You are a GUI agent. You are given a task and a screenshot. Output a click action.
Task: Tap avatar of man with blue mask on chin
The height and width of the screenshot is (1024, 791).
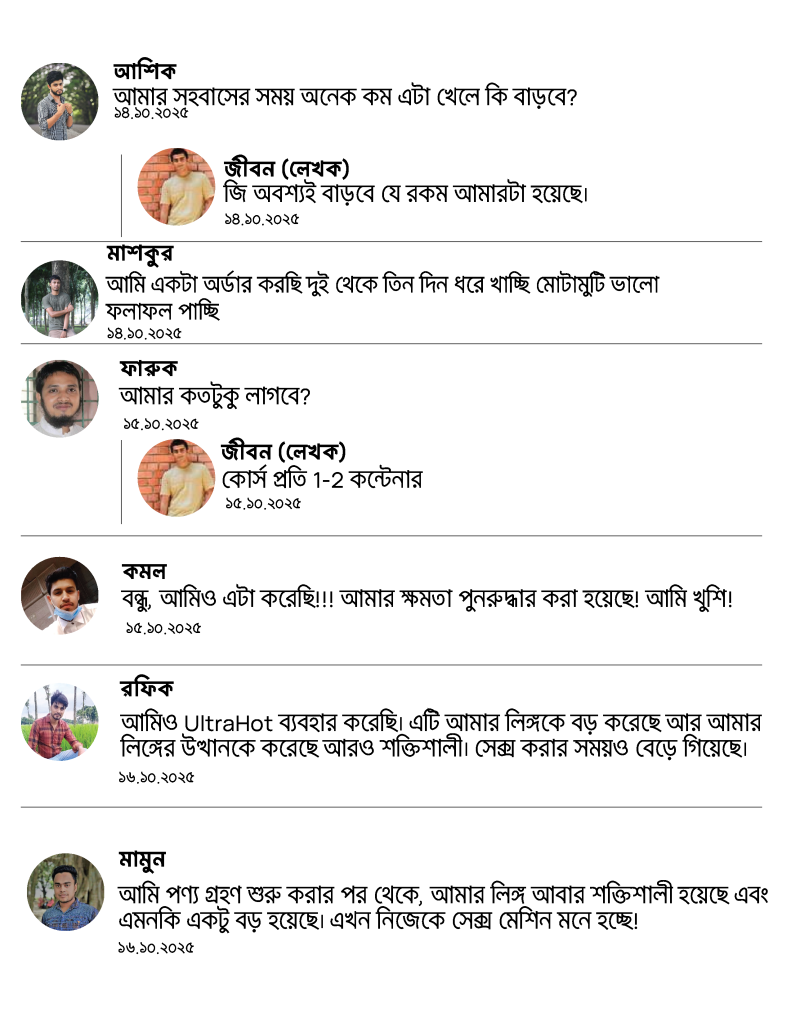60,595
